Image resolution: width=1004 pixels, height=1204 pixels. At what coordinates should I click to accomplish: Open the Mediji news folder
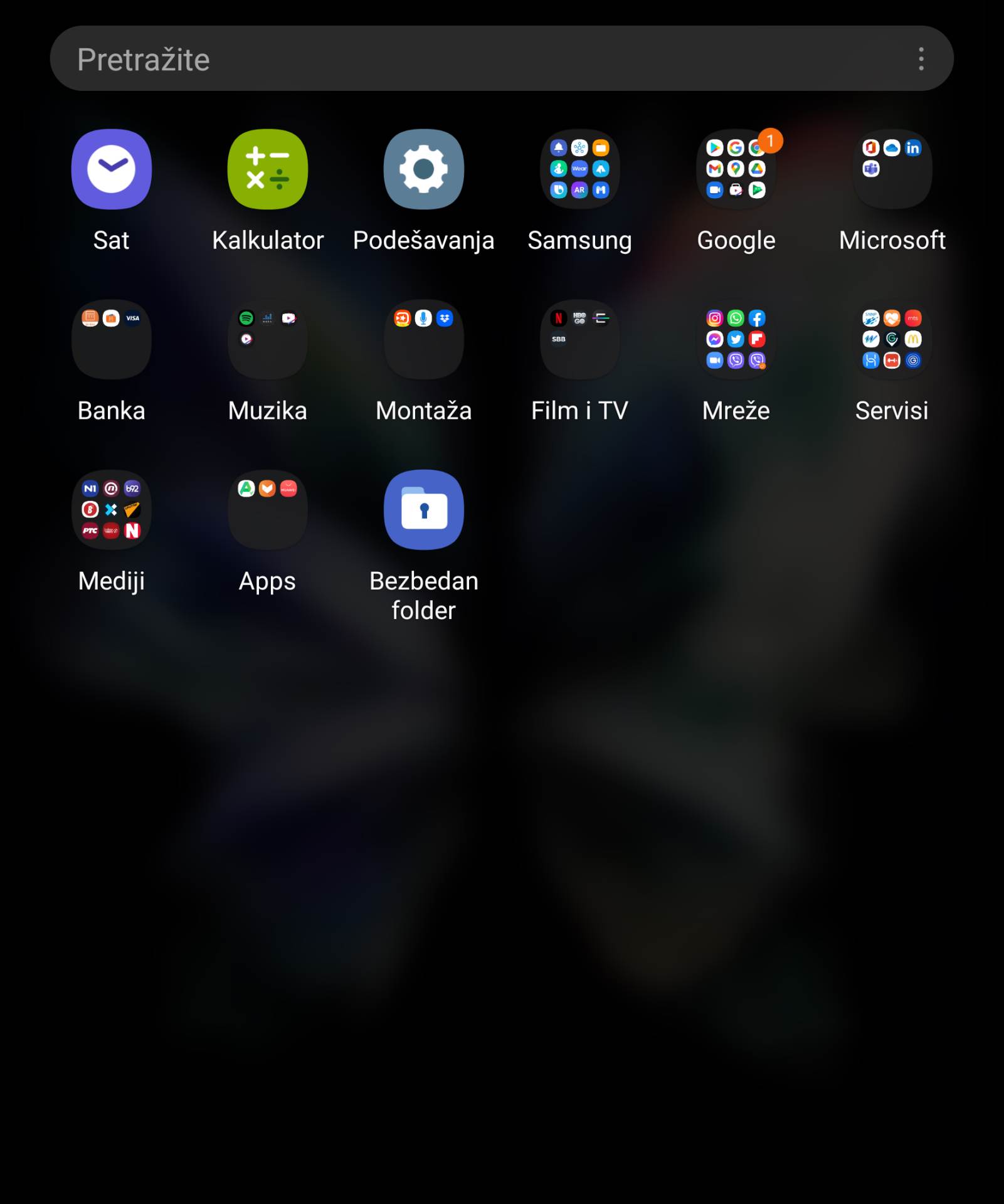pos(112,510)
